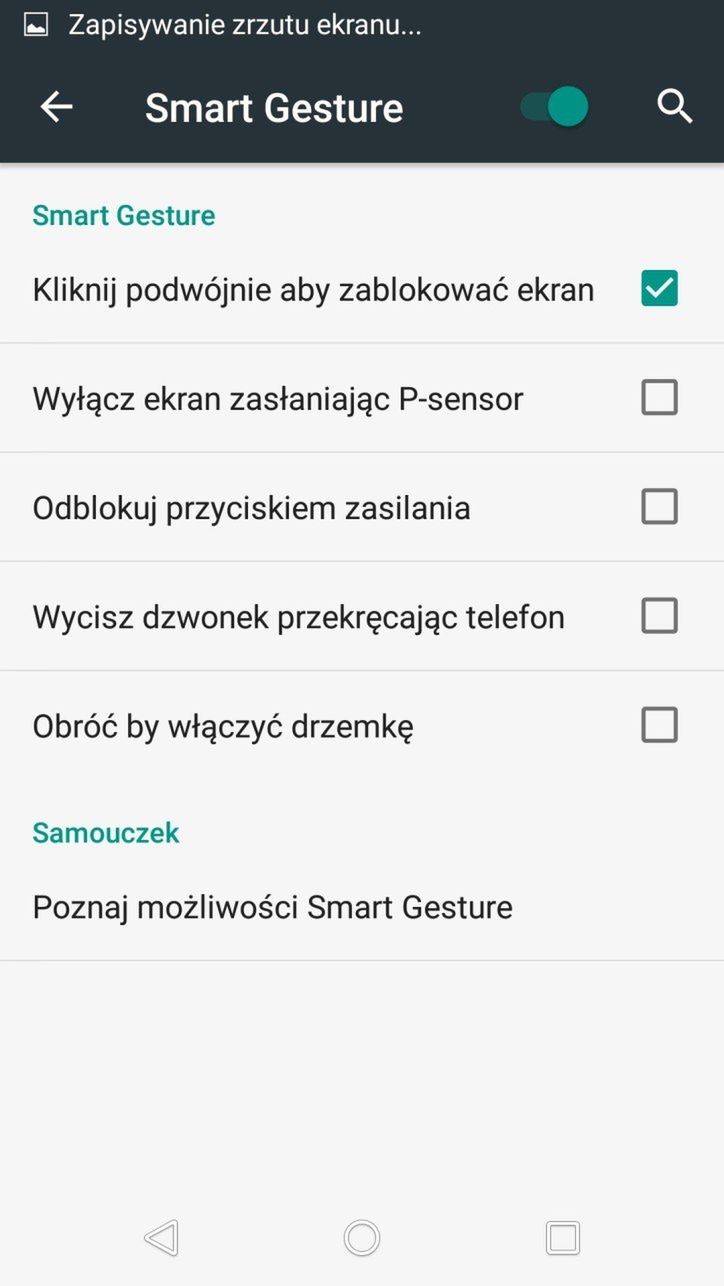This screenshot has height=1286, width=724.
Task: Open 'Poznaj możliwości Smart Gesture' tutorial
Action: [x=273, y=907]
